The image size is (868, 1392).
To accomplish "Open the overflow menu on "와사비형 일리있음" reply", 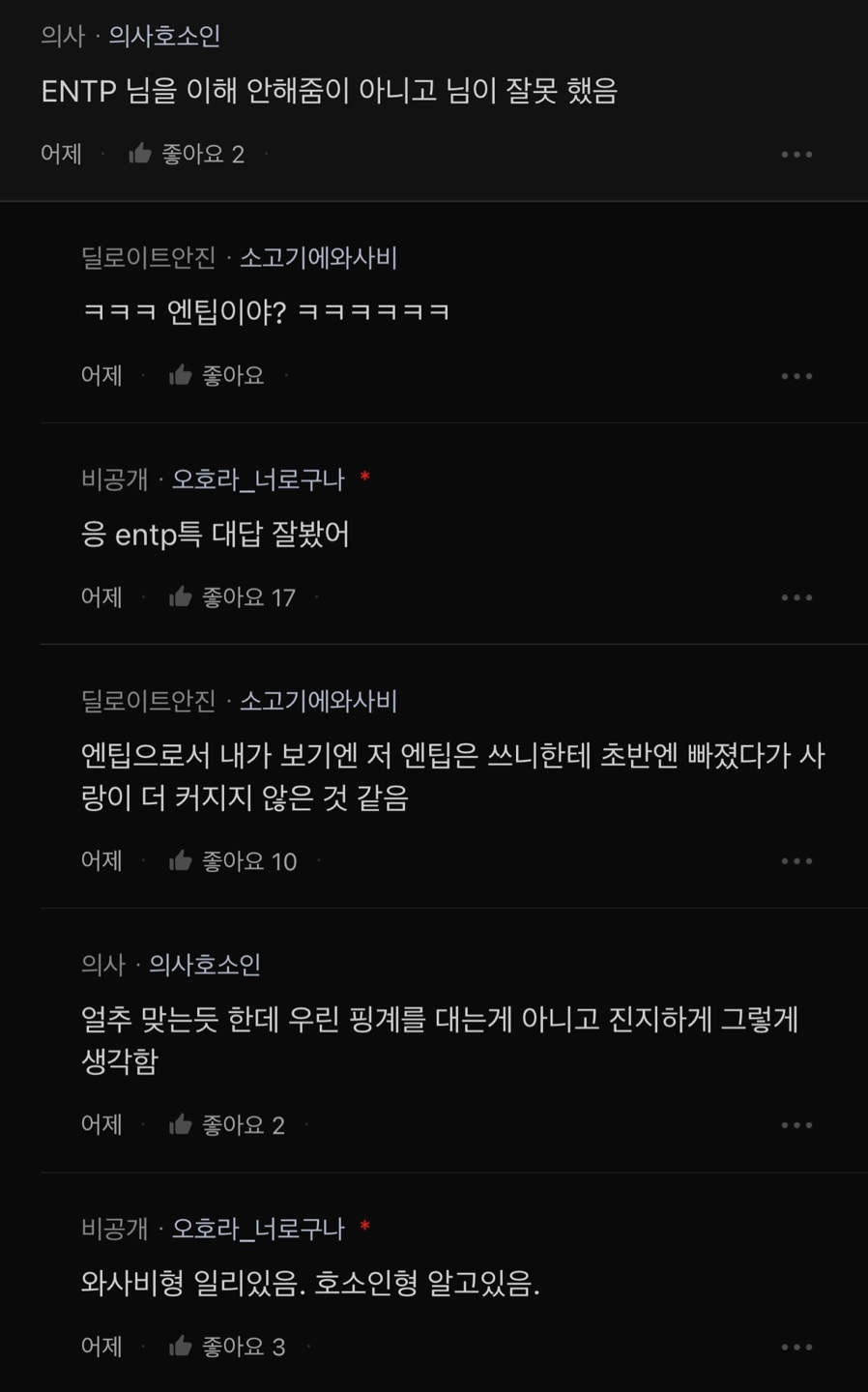I will coord(796,1347).
